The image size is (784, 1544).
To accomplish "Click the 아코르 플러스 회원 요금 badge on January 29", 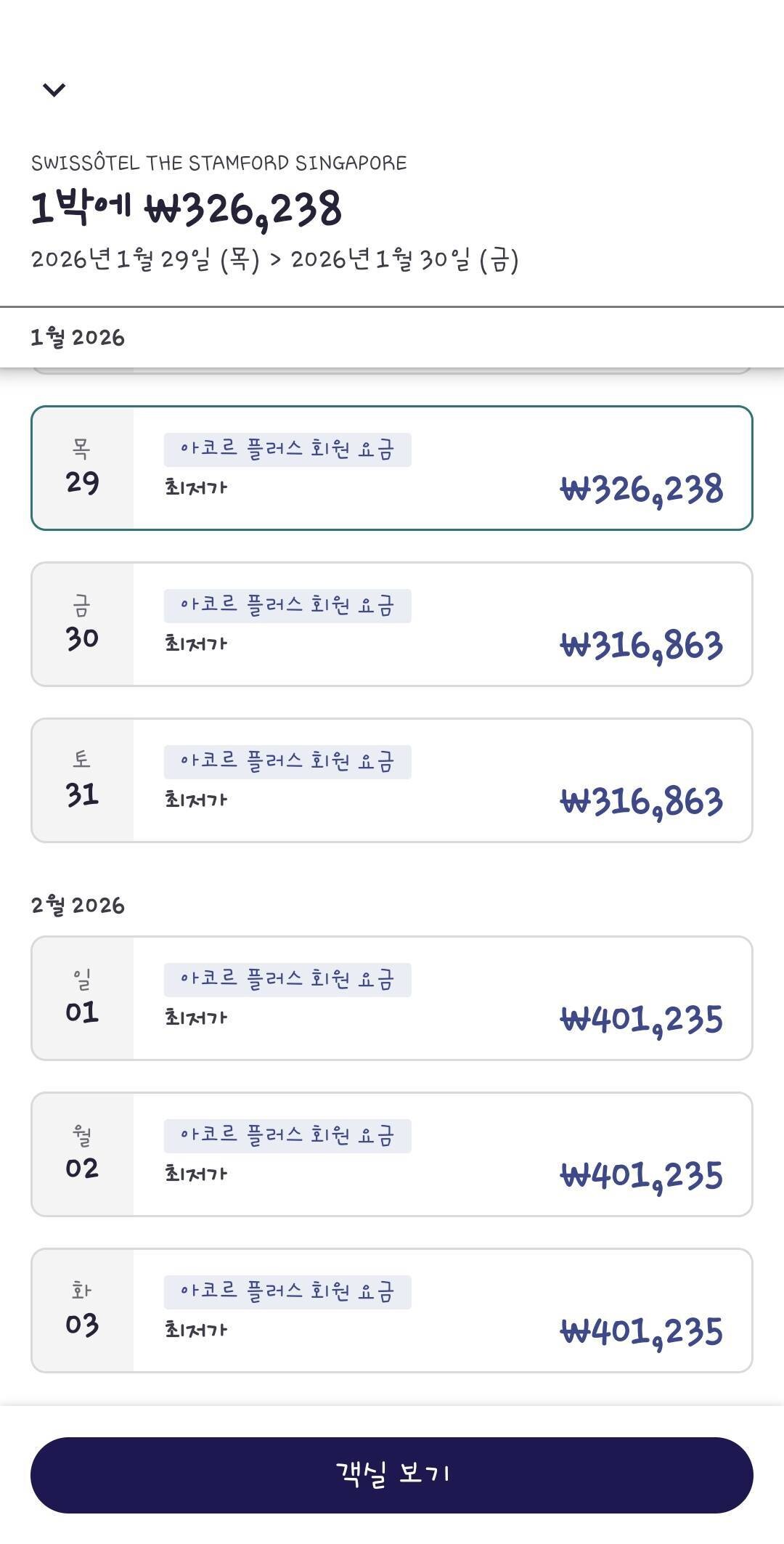I will [x=287, y=448].
